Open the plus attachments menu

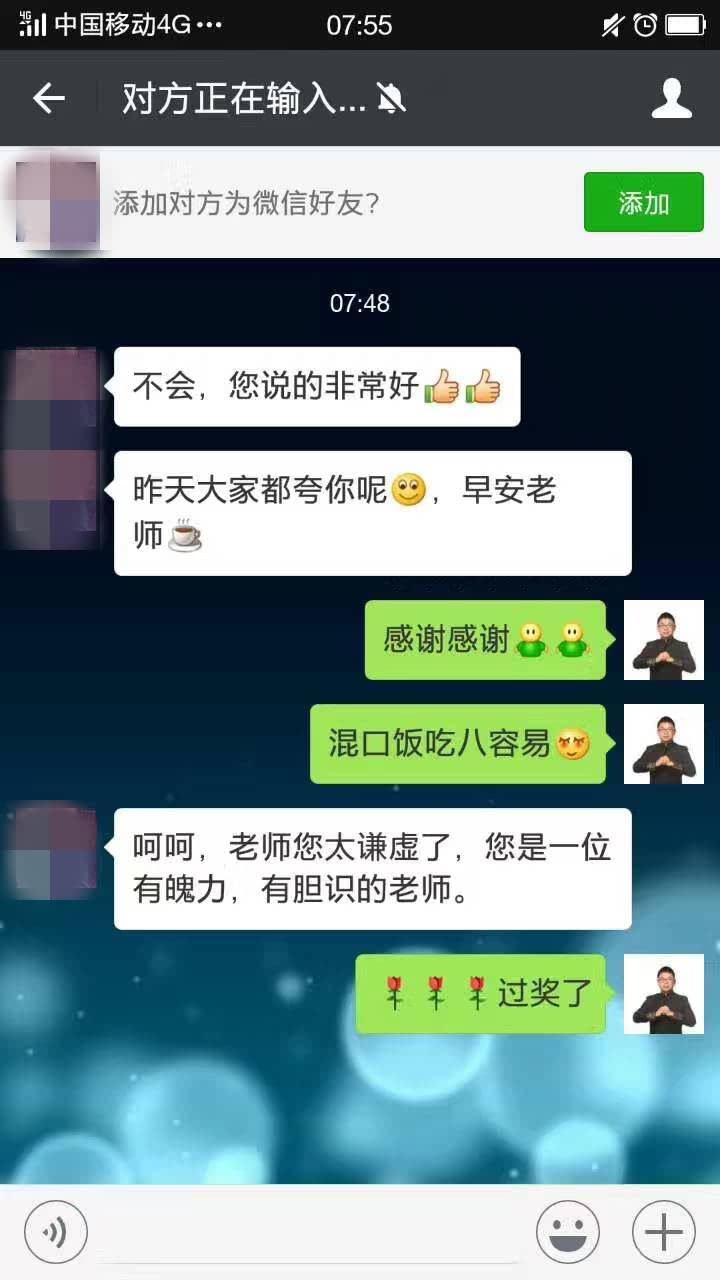[663, 1232]
